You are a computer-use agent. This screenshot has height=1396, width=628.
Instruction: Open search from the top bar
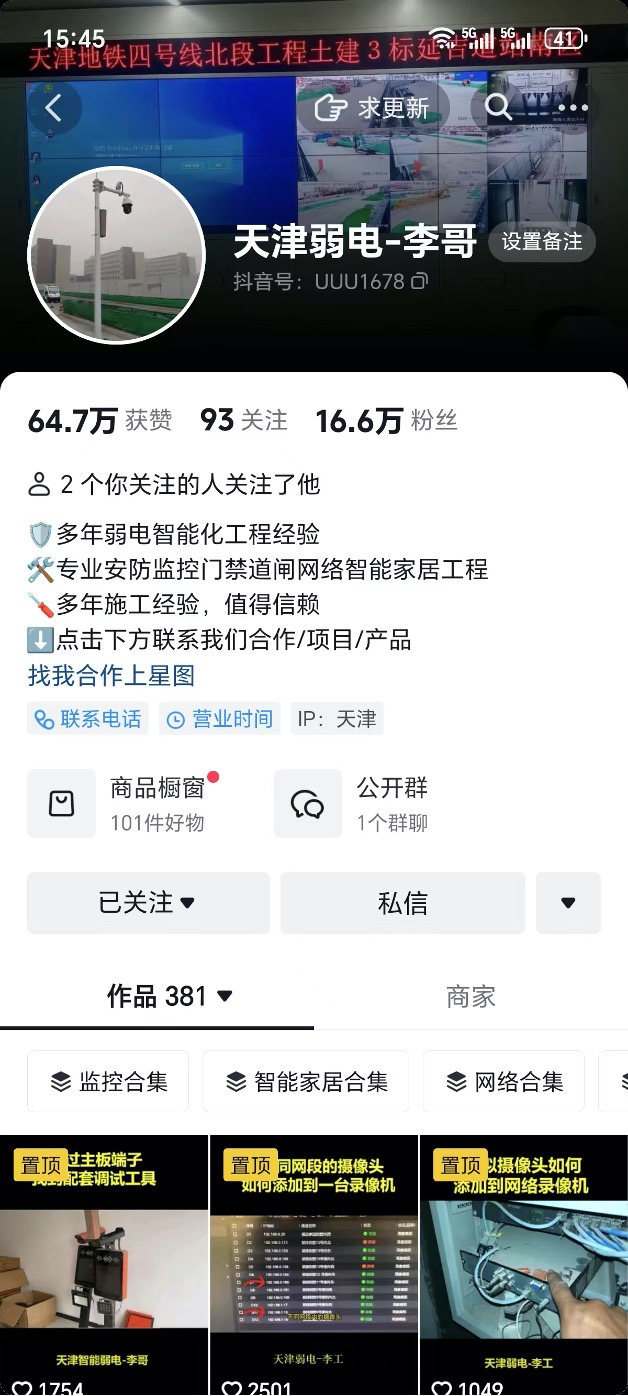click(498, 107)
